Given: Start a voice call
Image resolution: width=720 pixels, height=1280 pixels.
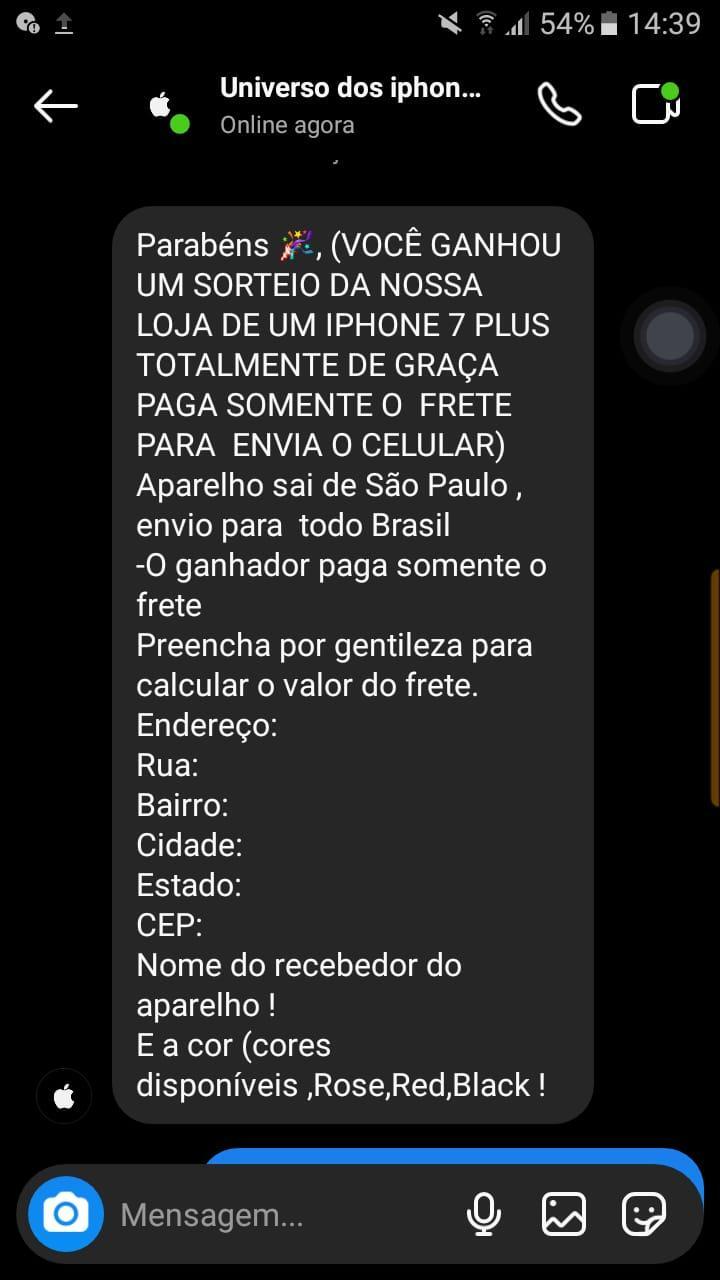Looking at the screenshot, I should (559, 104).
